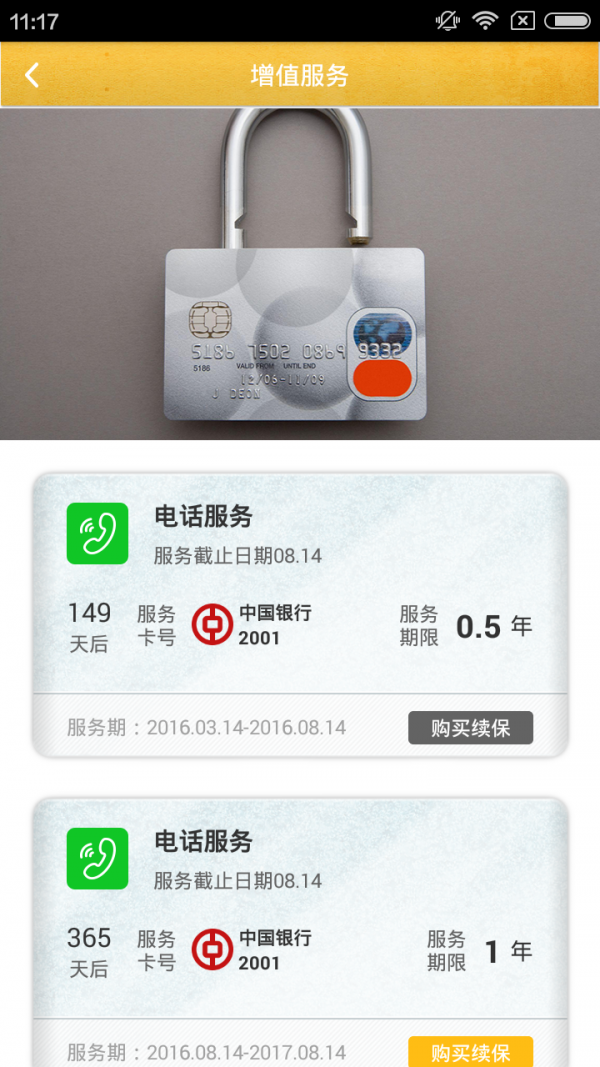Tap the yellow 购买续保 button

click(x=470, y=1052)
